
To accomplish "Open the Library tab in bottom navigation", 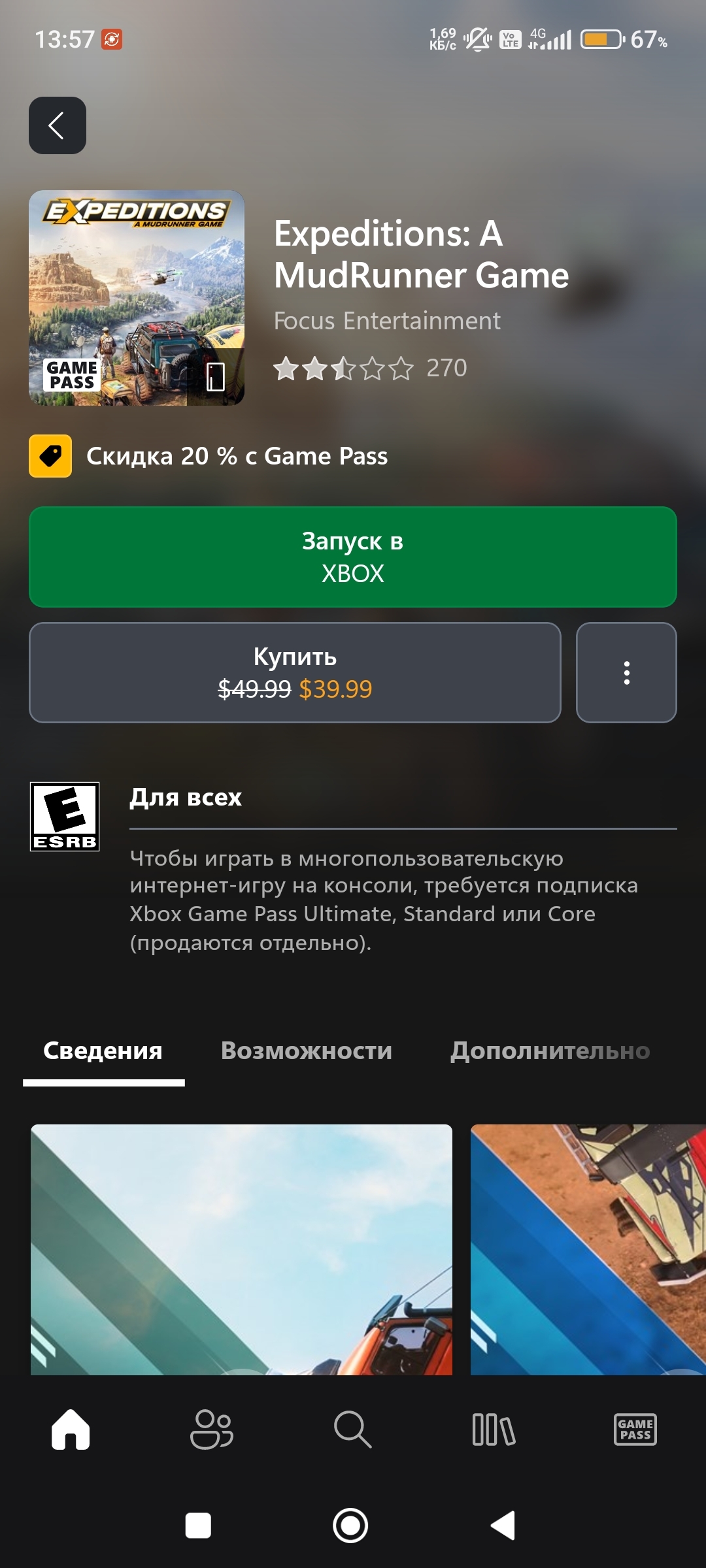I will click(x=494, y=1429).
